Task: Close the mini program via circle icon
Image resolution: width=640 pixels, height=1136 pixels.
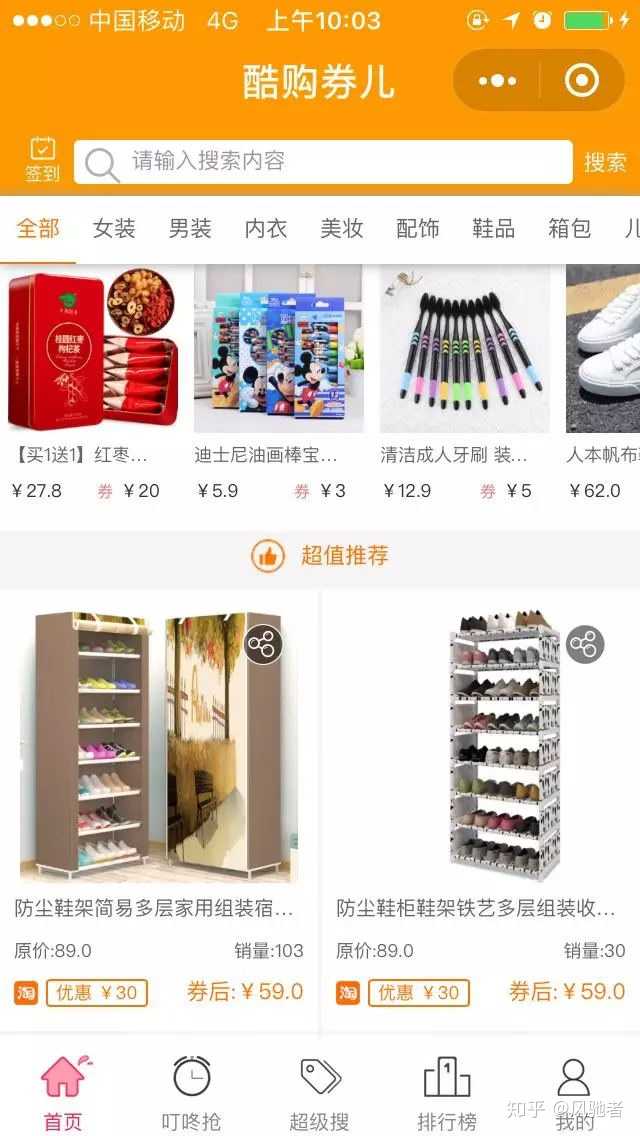Action: [582, 81]
